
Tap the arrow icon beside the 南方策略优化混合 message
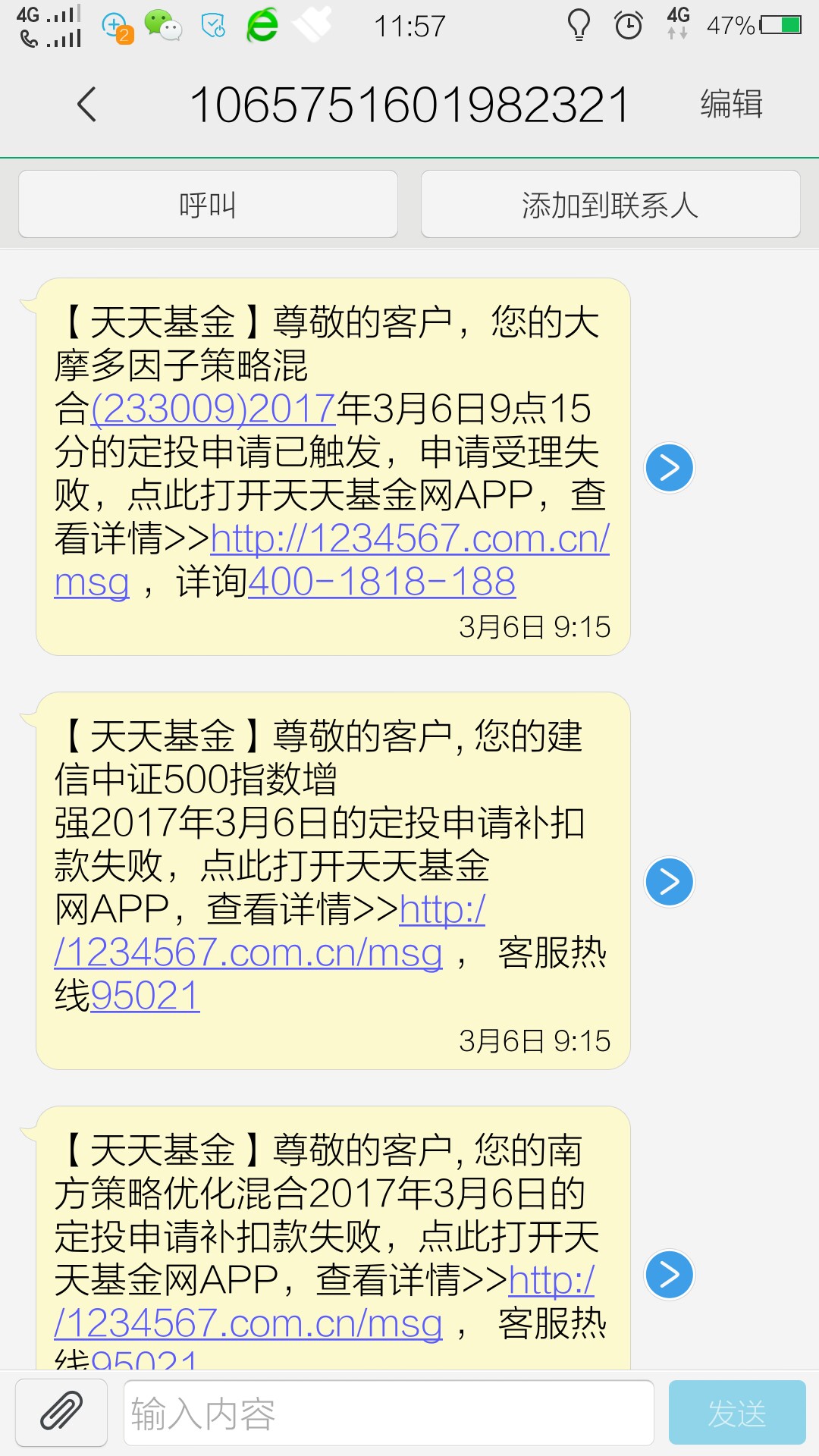669,1275
